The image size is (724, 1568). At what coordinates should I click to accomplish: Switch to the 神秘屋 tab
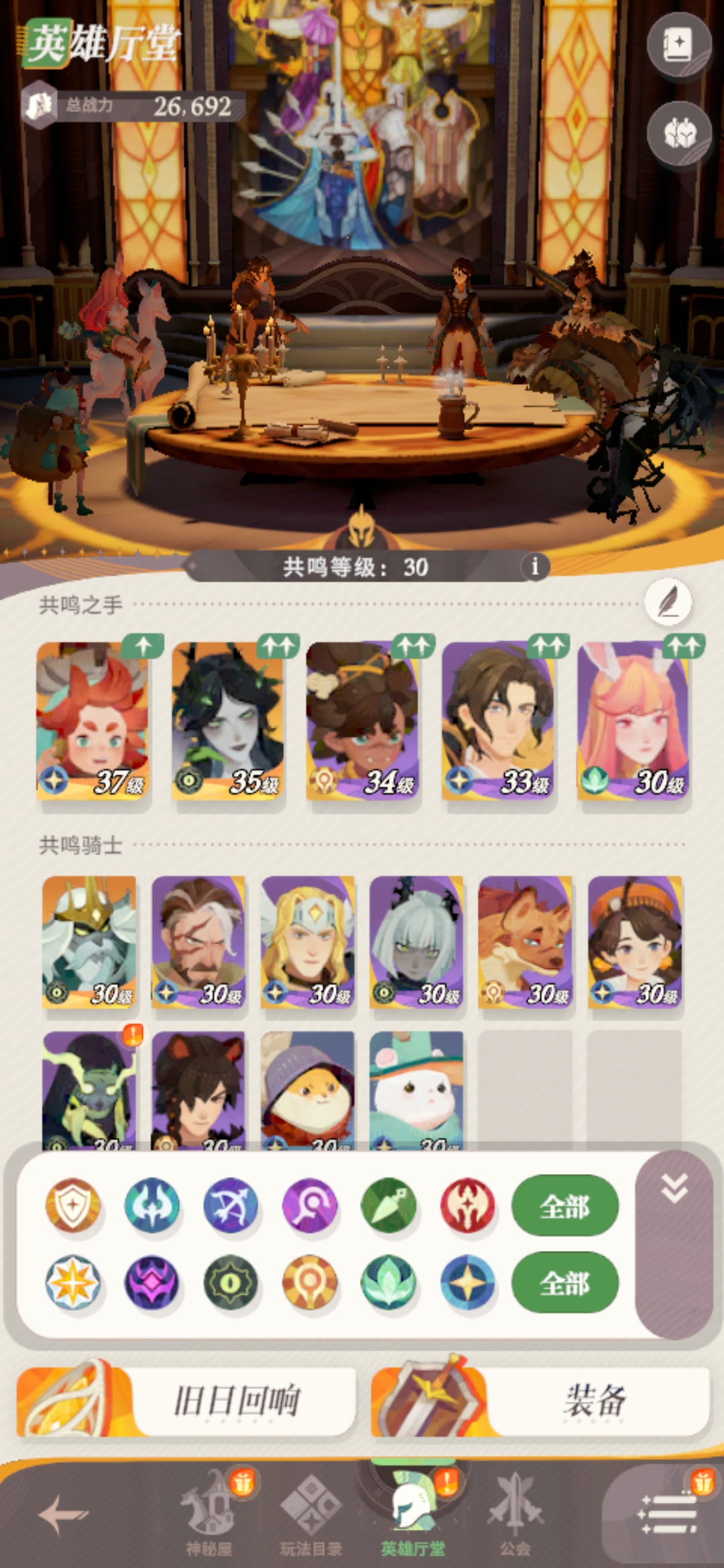pos(208,1514)
